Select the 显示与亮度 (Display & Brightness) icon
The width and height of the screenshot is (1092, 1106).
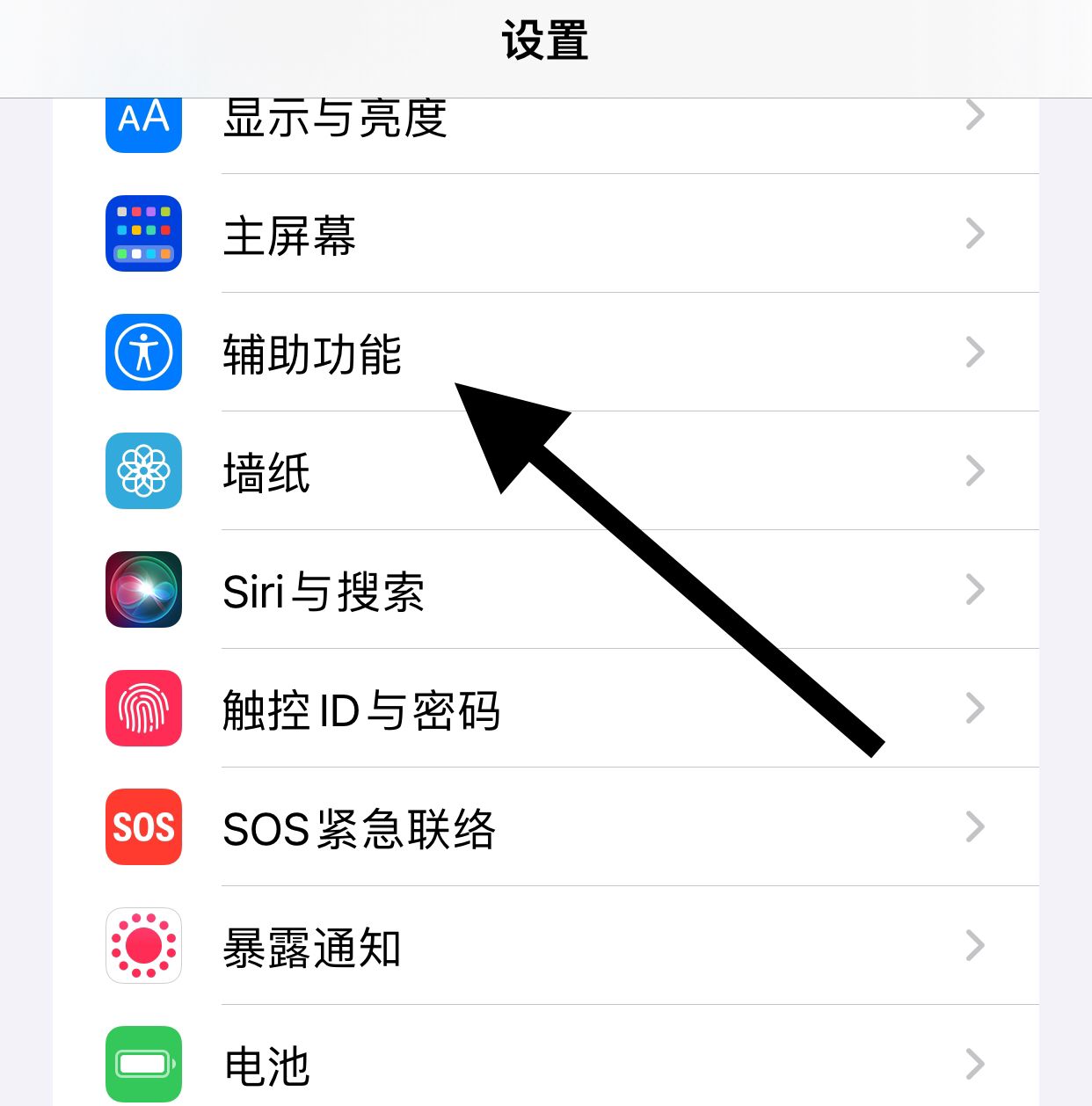pos(143,119)
